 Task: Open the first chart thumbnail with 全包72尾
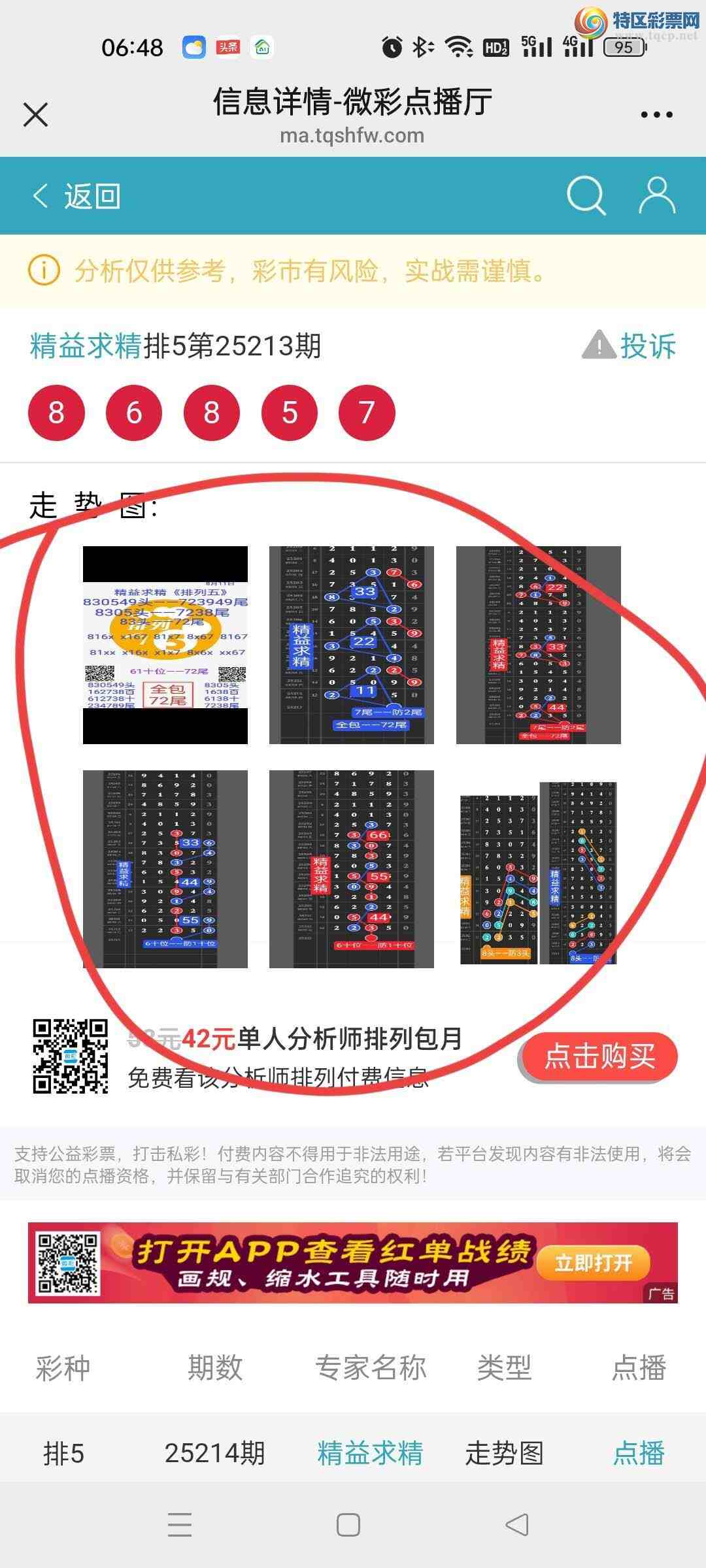[165, 645]
